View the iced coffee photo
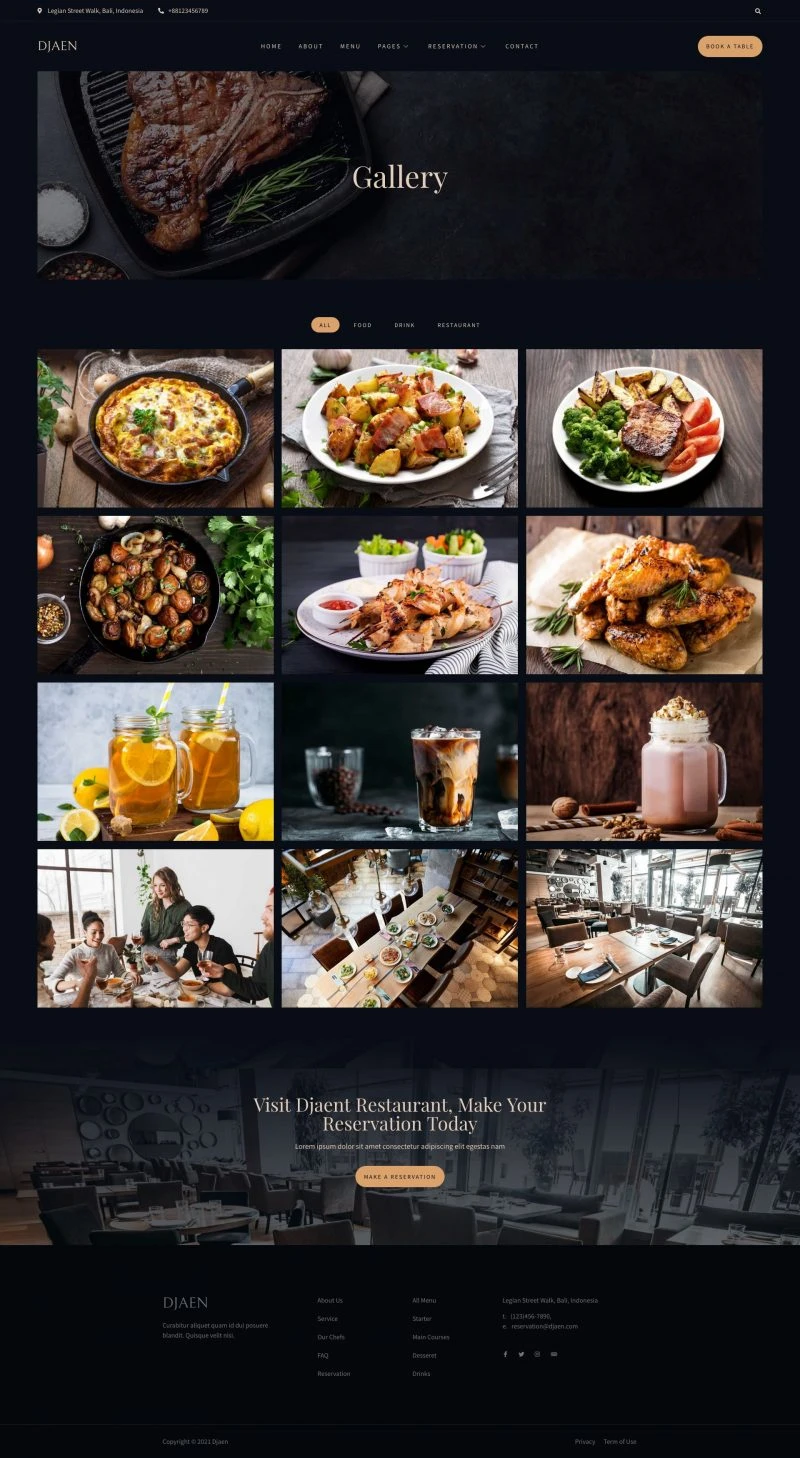 (x=400, y=762)
